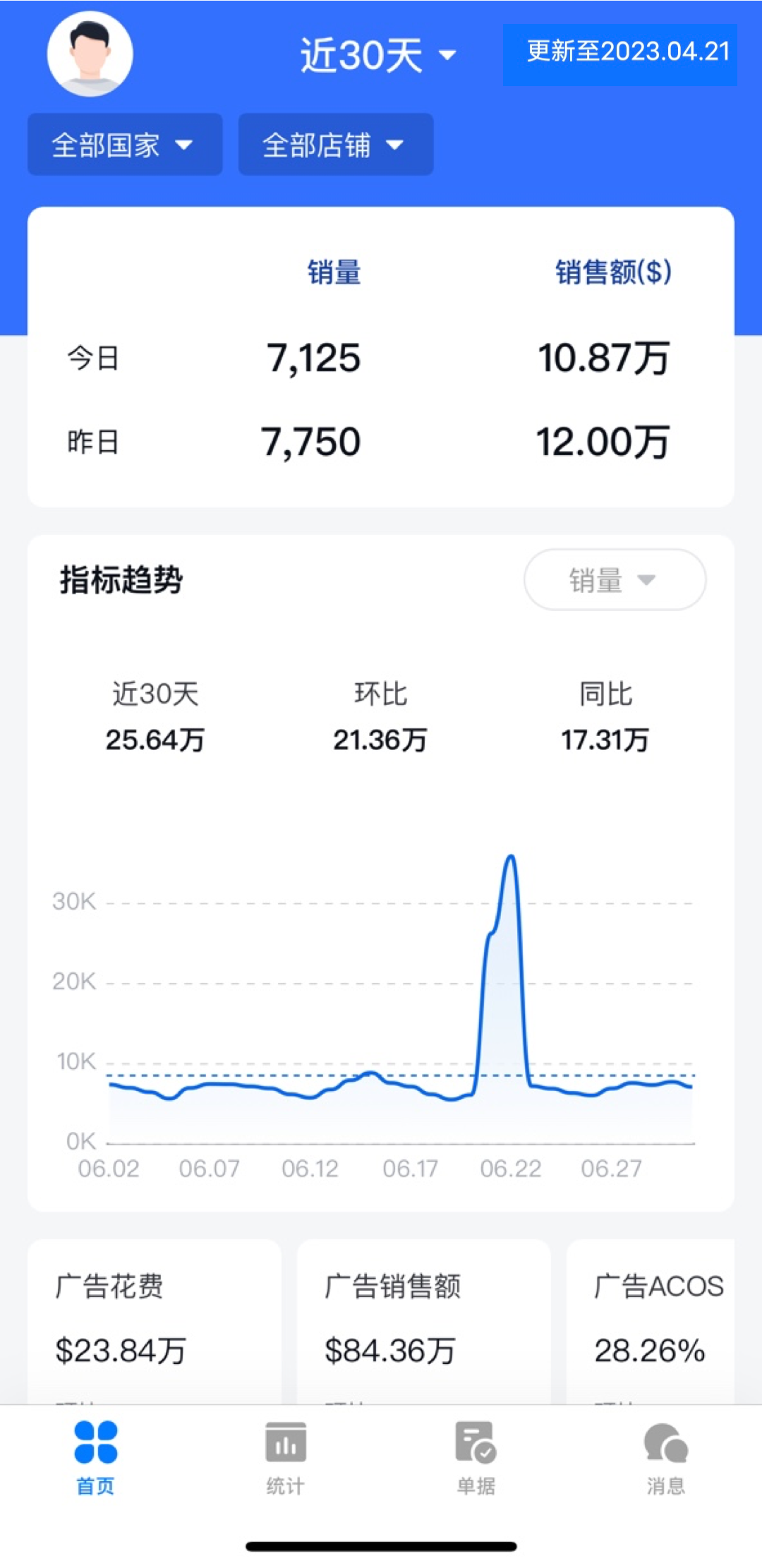The image size is (762, 1568).
Task: Switch to the 消息 tab
Action: point(666,1458)
